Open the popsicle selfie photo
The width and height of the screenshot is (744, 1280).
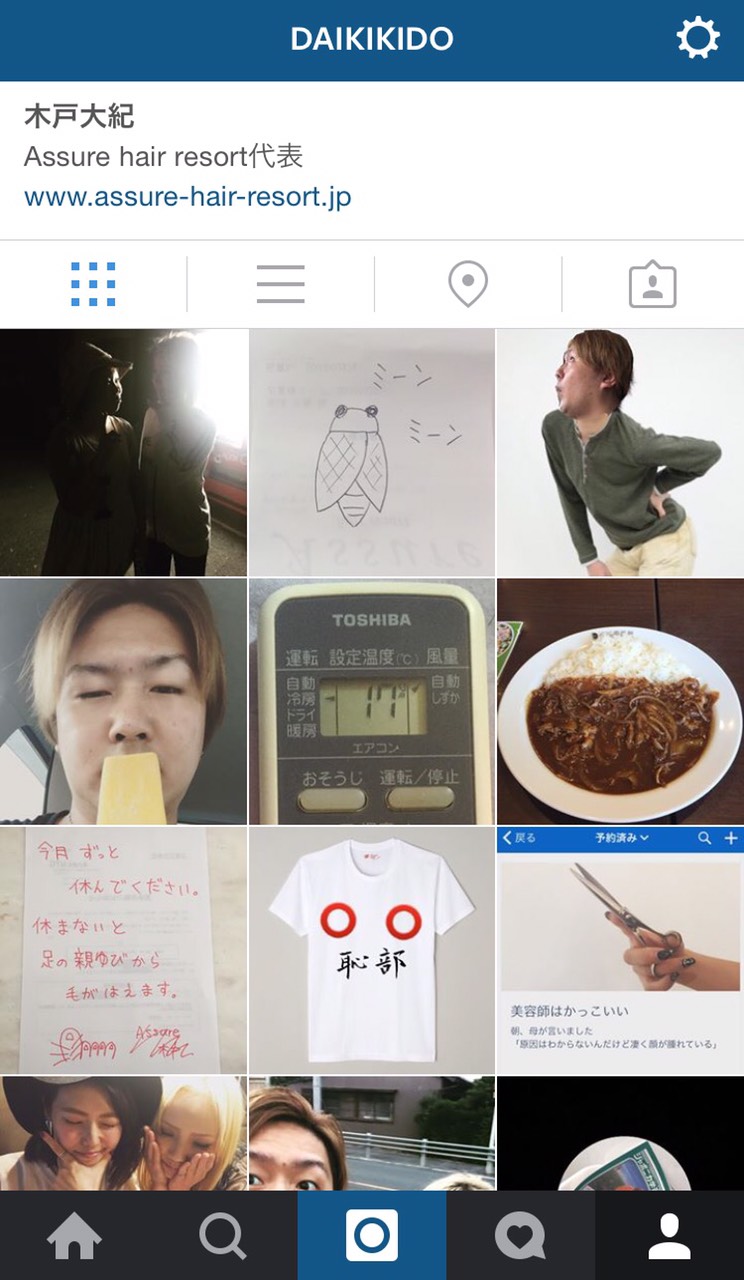(x=123, y=700)
